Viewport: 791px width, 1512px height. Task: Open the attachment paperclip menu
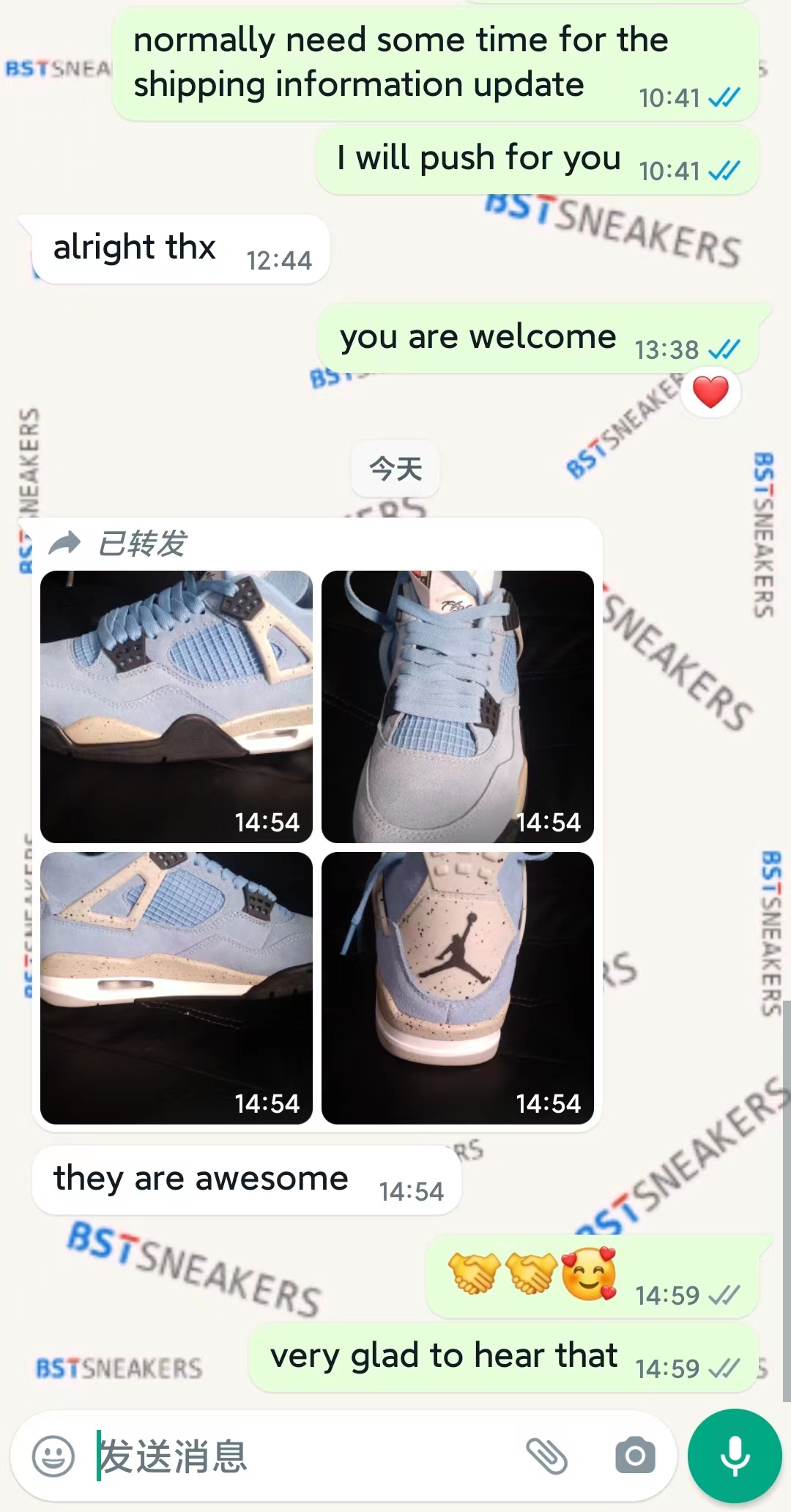546,1456
